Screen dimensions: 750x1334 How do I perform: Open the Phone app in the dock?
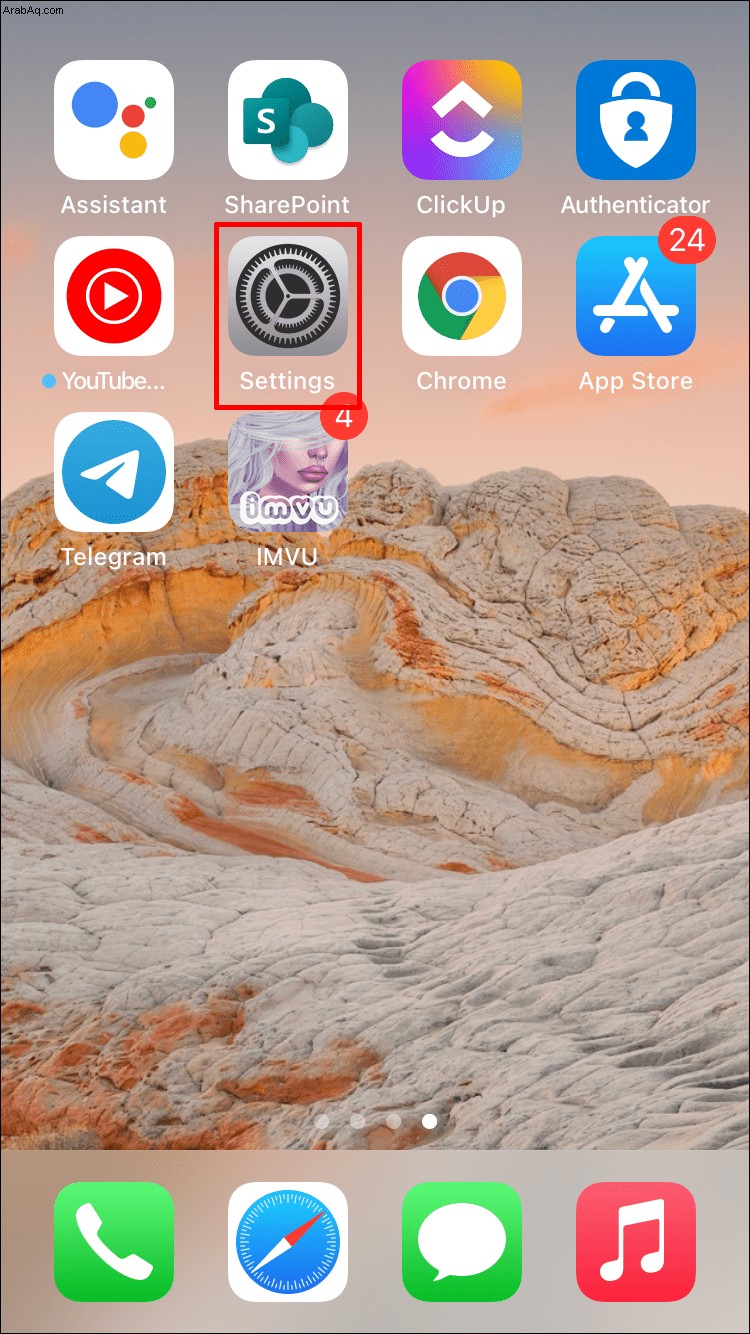114,1242
